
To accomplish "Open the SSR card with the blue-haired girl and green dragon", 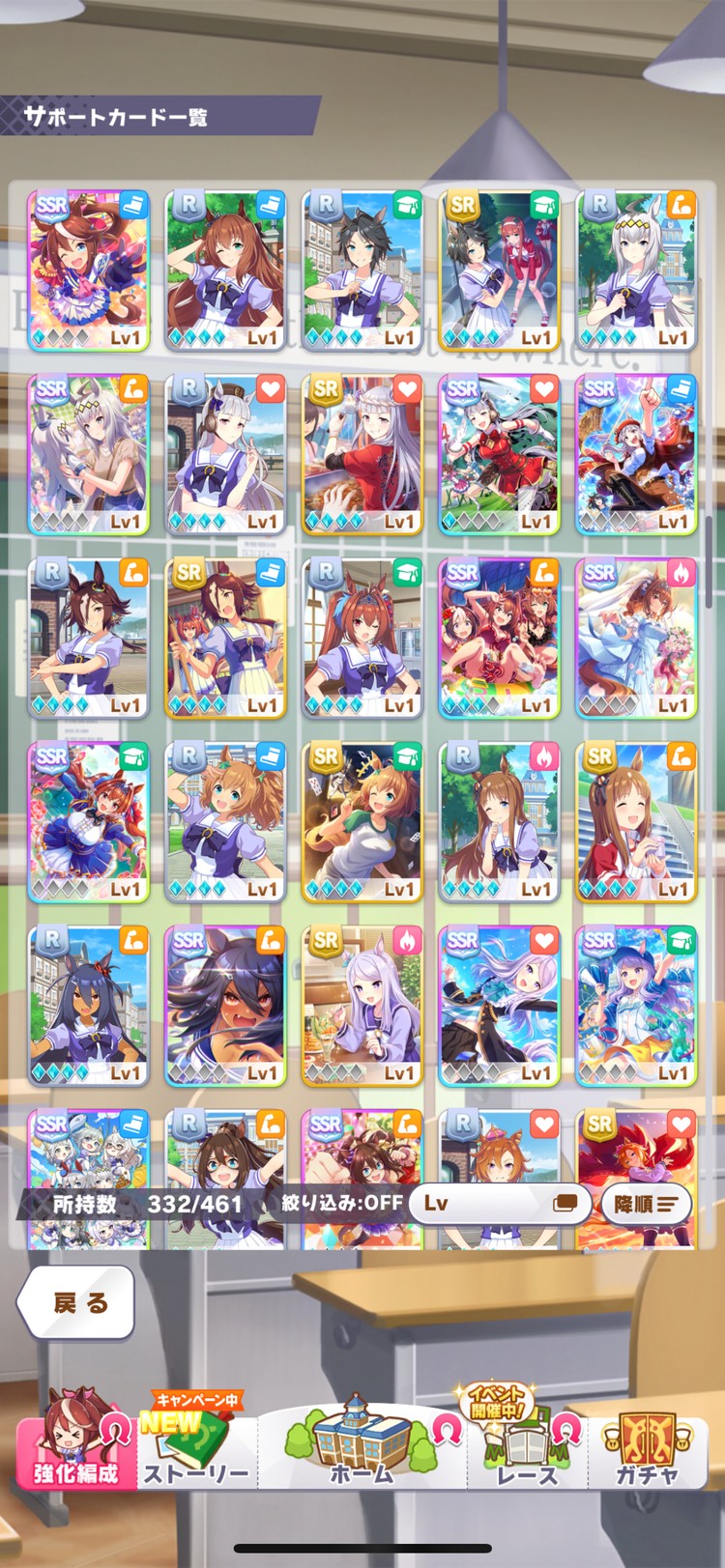I will pos(636,1005).
